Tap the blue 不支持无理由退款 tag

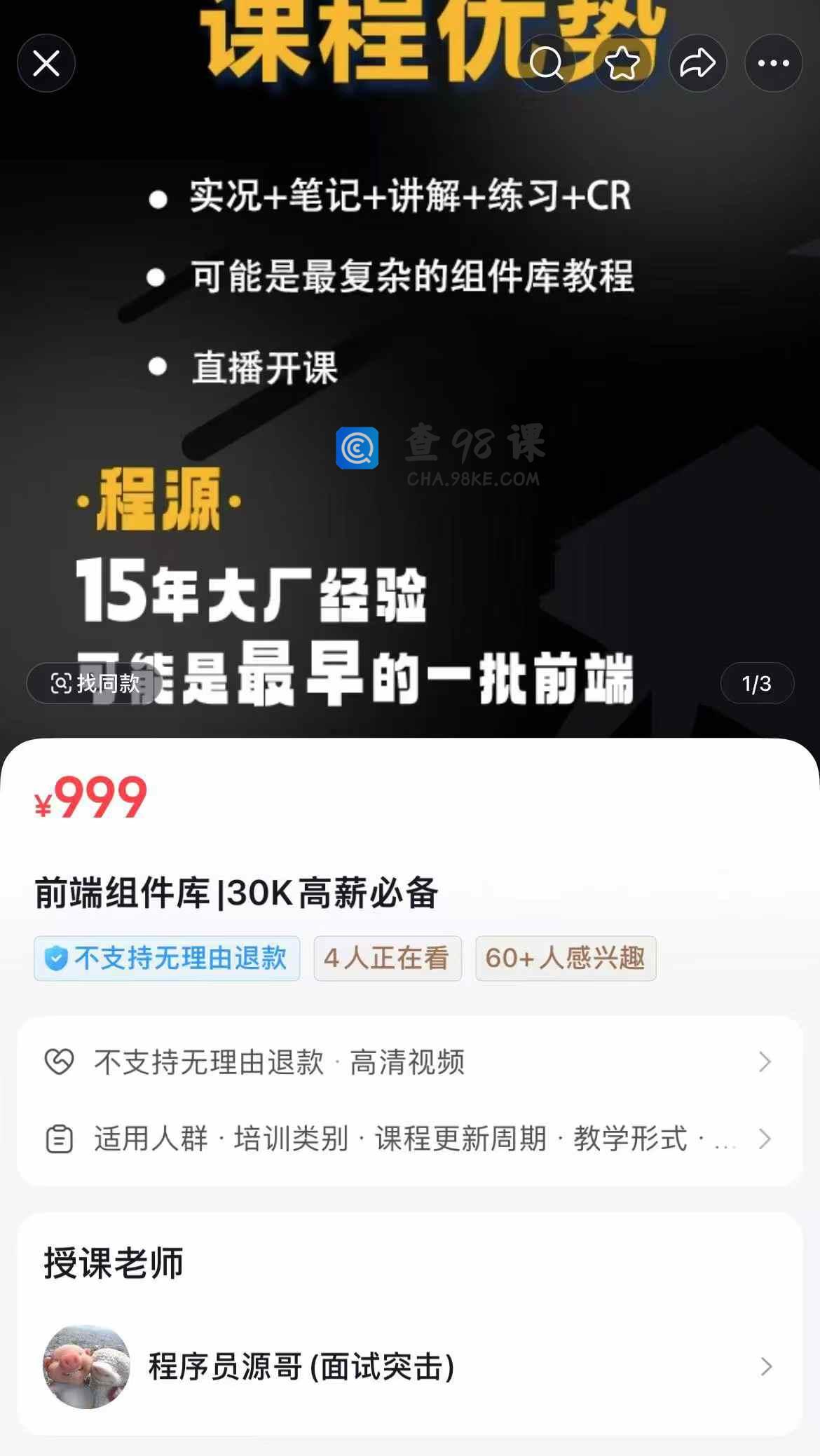coord(167,958)
